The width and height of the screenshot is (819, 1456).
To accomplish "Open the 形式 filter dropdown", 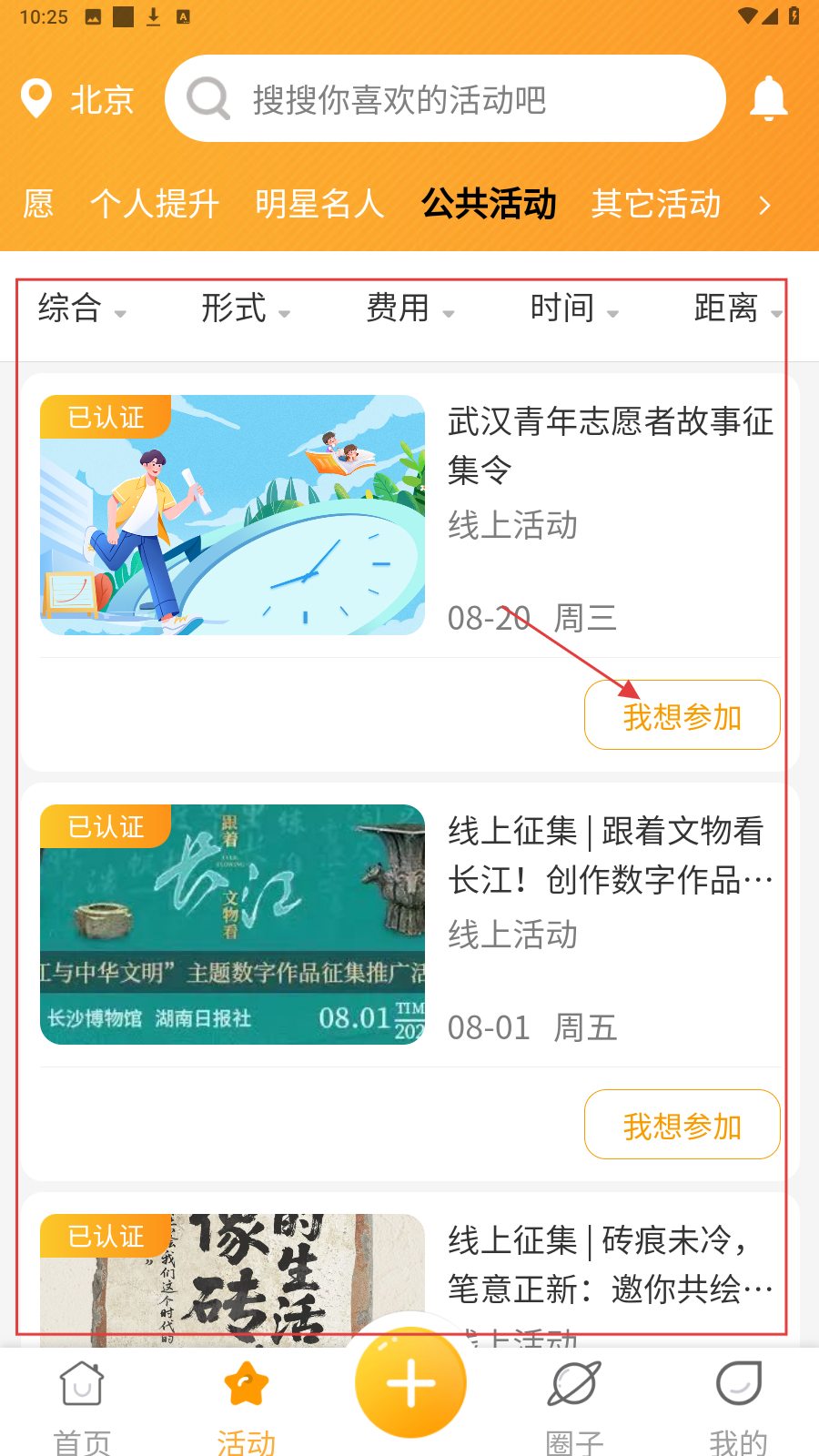I will 245,308.
